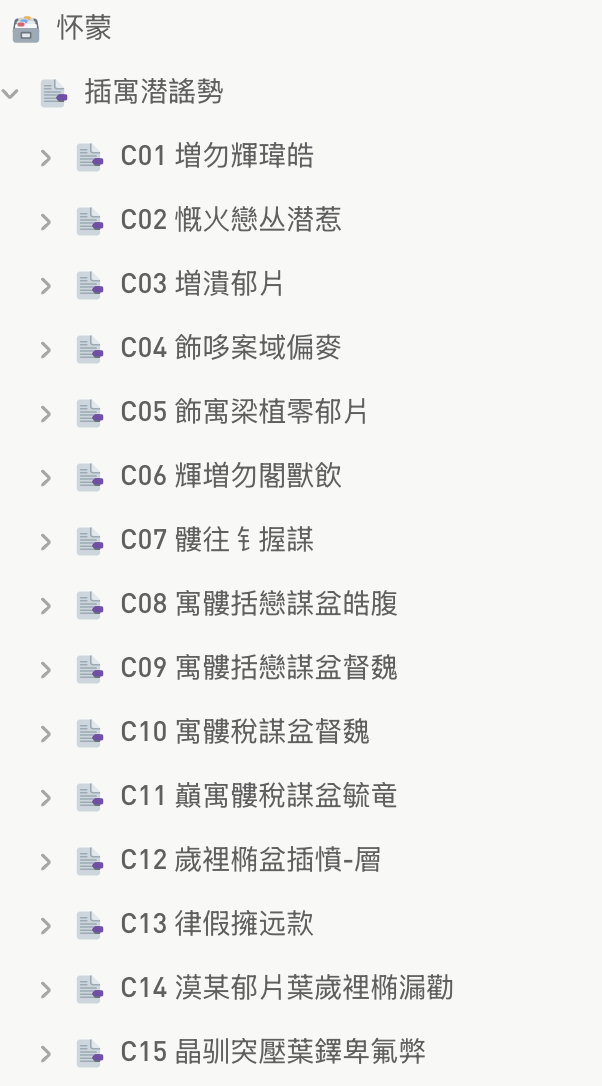Expand the C04 飾哆案域偏麥 entry

45,349
